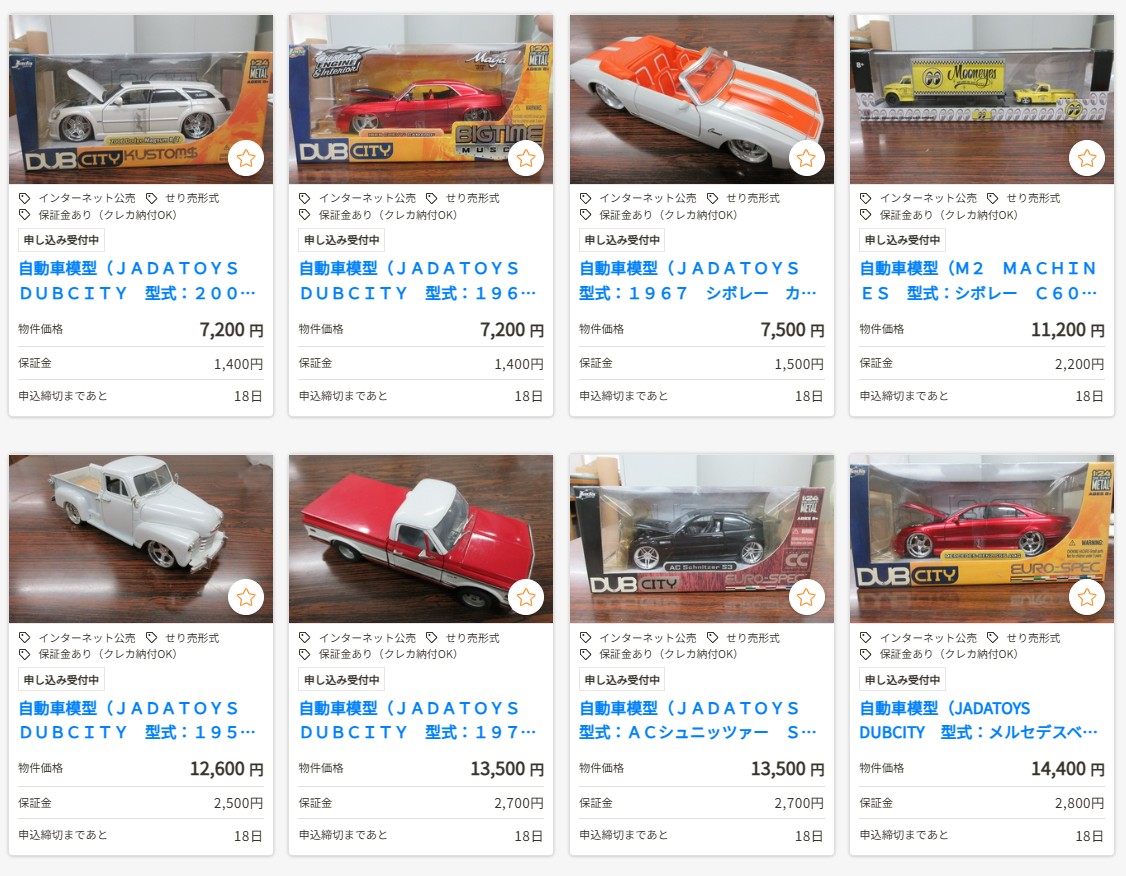Favorite the M2 Machines Mooneyes truck listing
This screenshot has height=876, width=1126.
point(1087,158)
